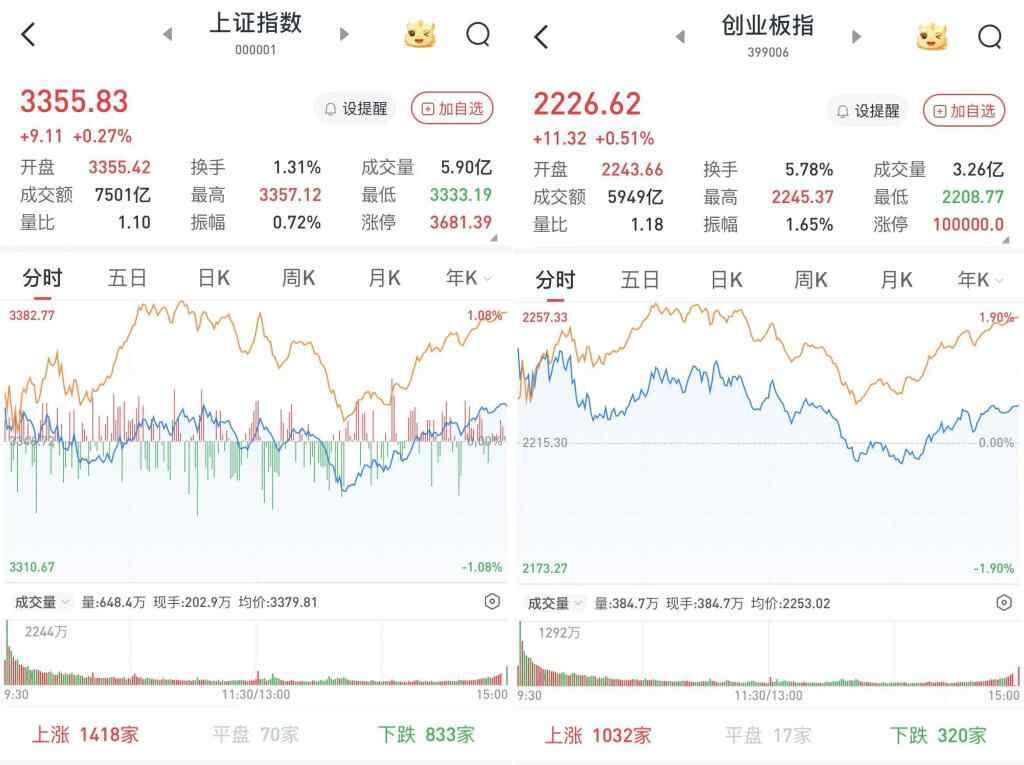Add 上证指数 to the watchlist
Image resolution: width=1024 pixels, height=765 pixels.
[452, 109]
